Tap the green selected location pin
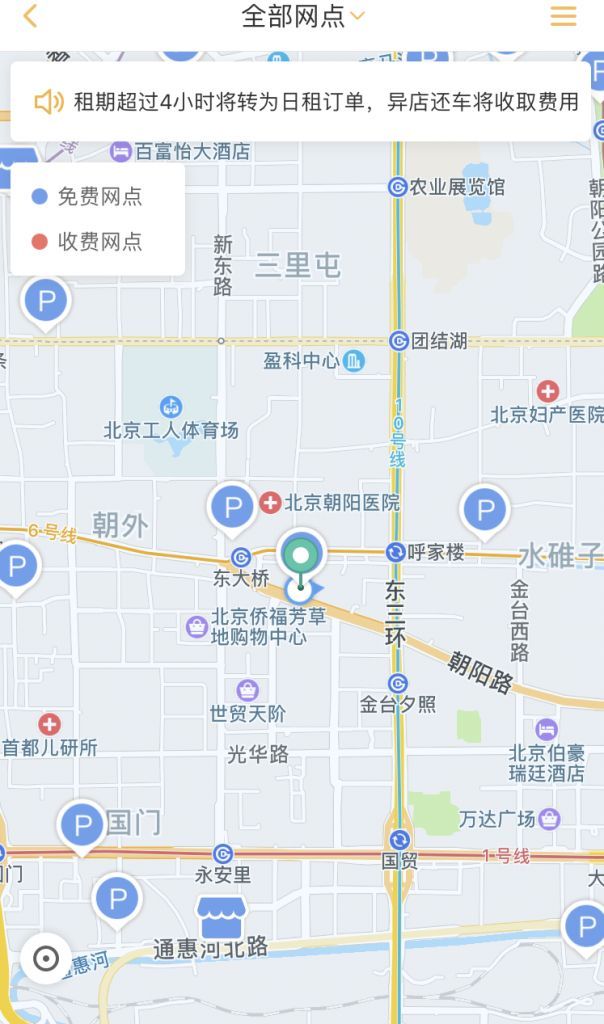Image resolution: width=604 pixels, height=1024 pixels. (x=300, y=556)
